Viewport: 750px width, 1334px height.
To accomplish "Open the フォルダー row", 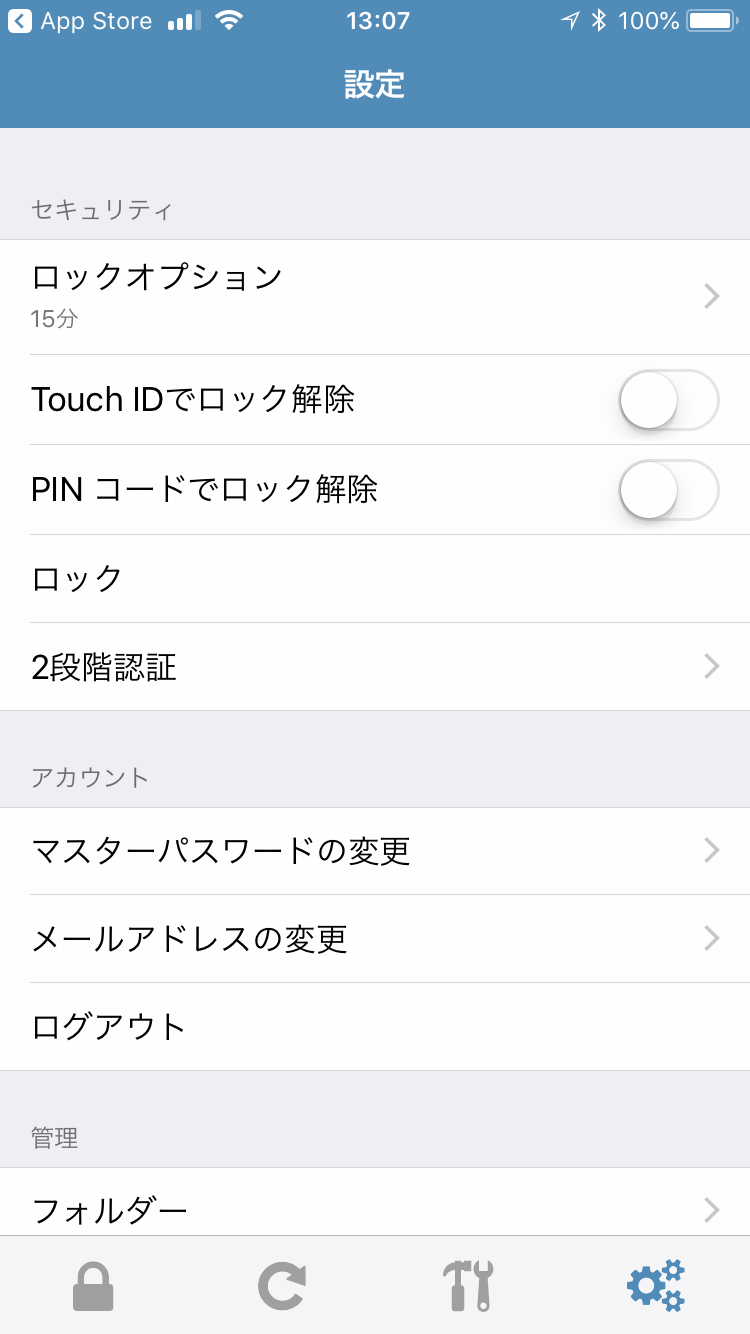I will pos(375,1202).
